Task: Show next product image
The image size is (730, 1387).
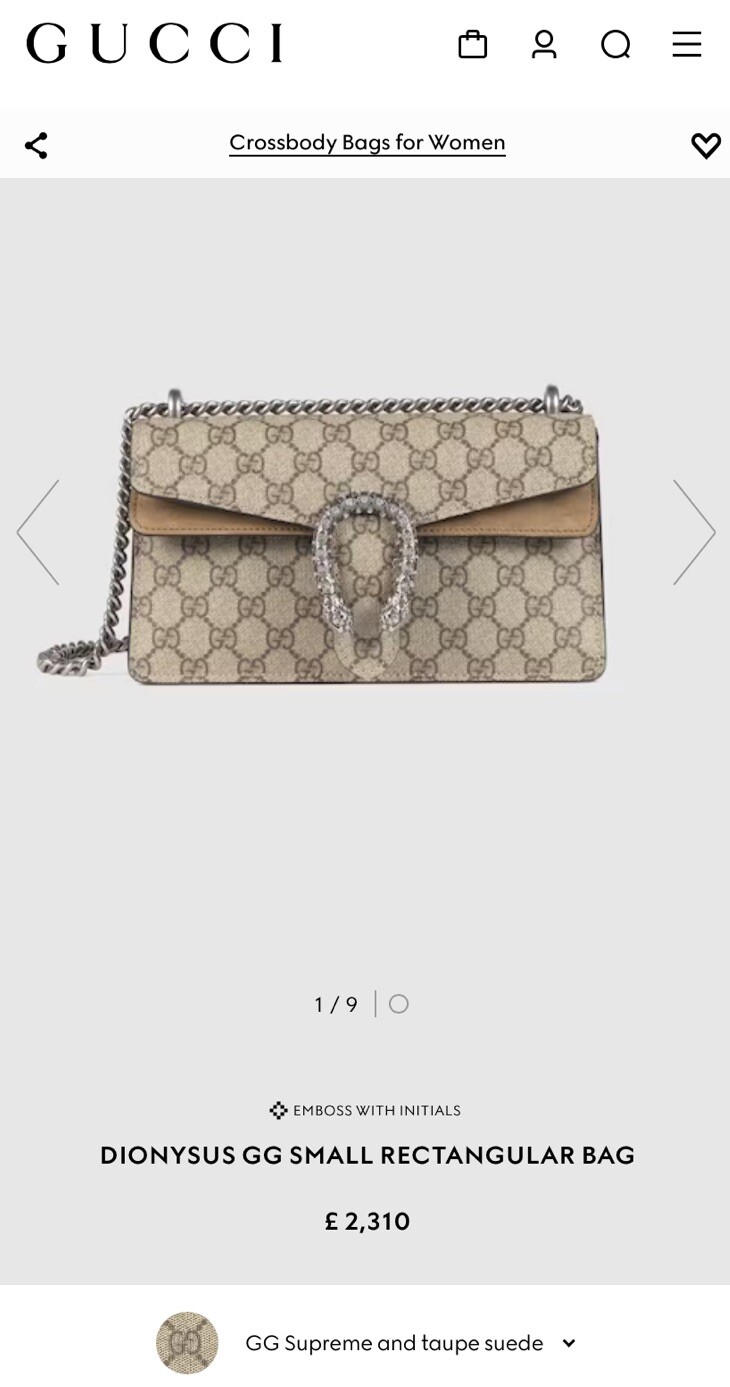Action: [693, 532]
